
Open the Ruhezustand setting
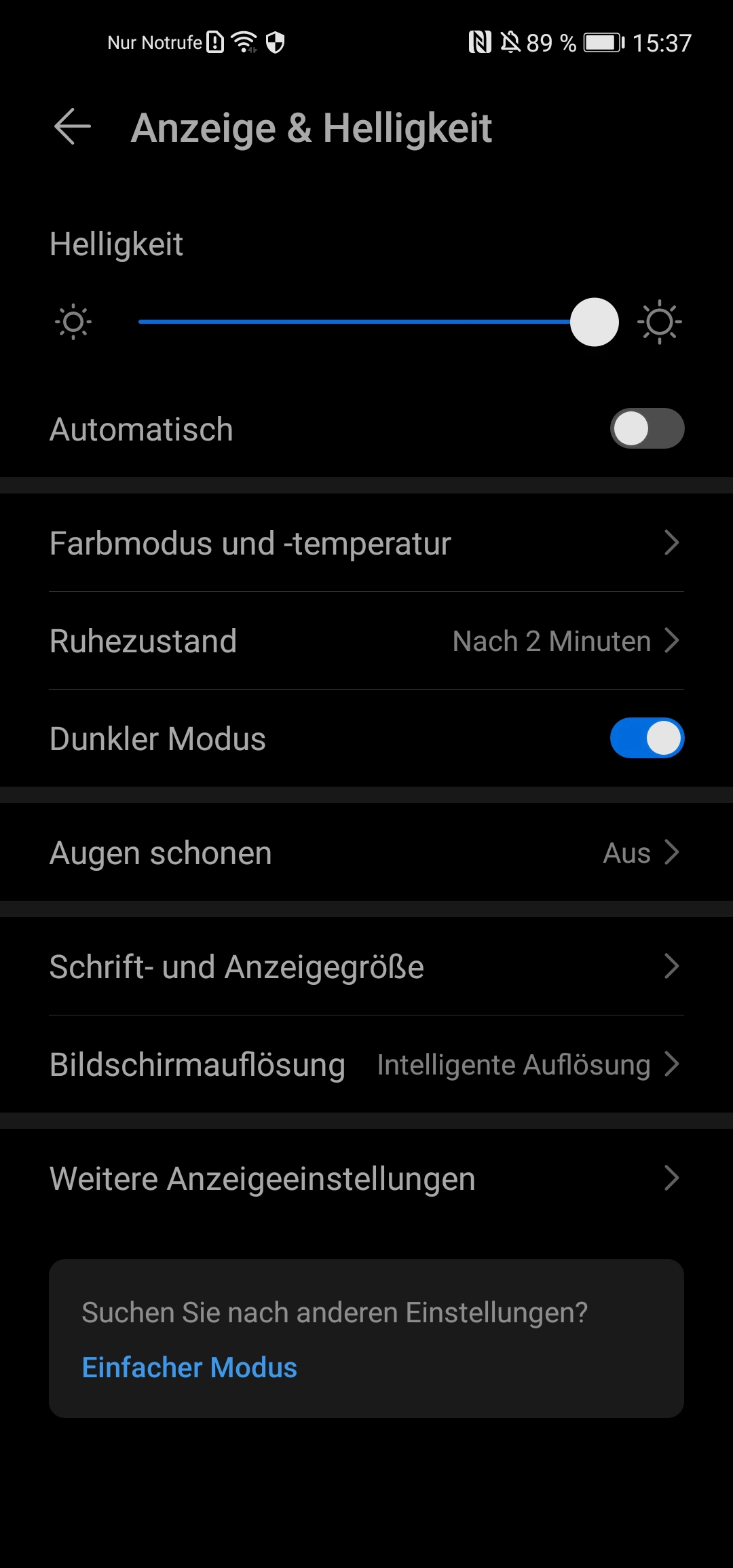tap(366, 641)
